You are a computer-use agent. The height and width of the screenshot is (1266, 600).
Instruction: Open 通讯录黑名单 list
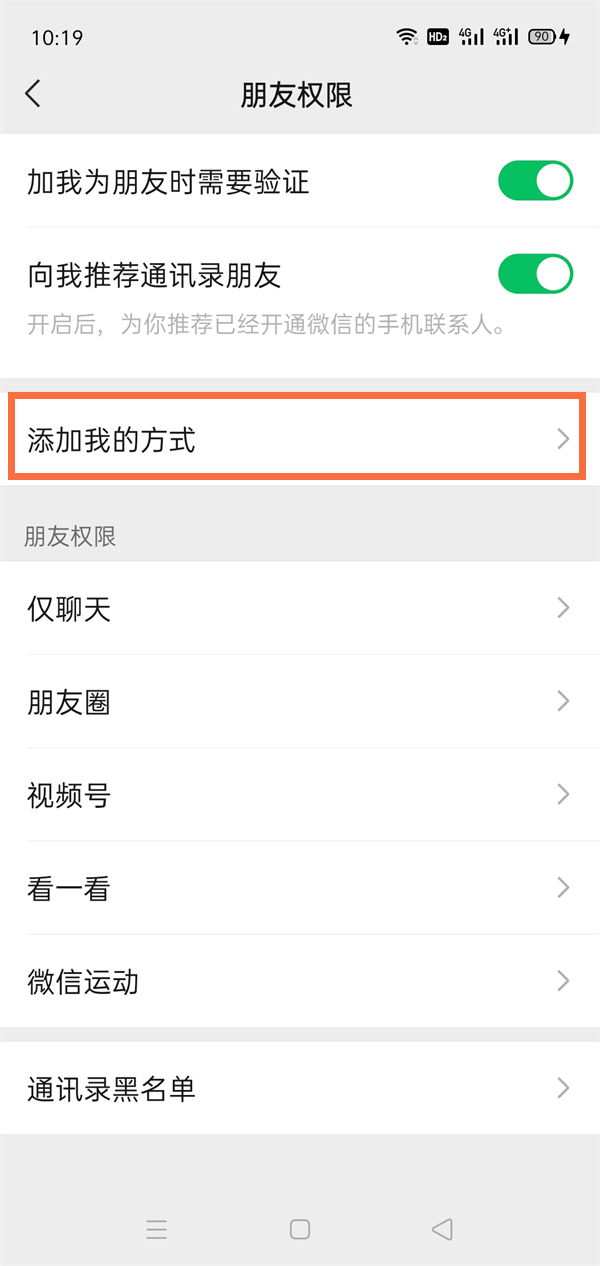300,1088
